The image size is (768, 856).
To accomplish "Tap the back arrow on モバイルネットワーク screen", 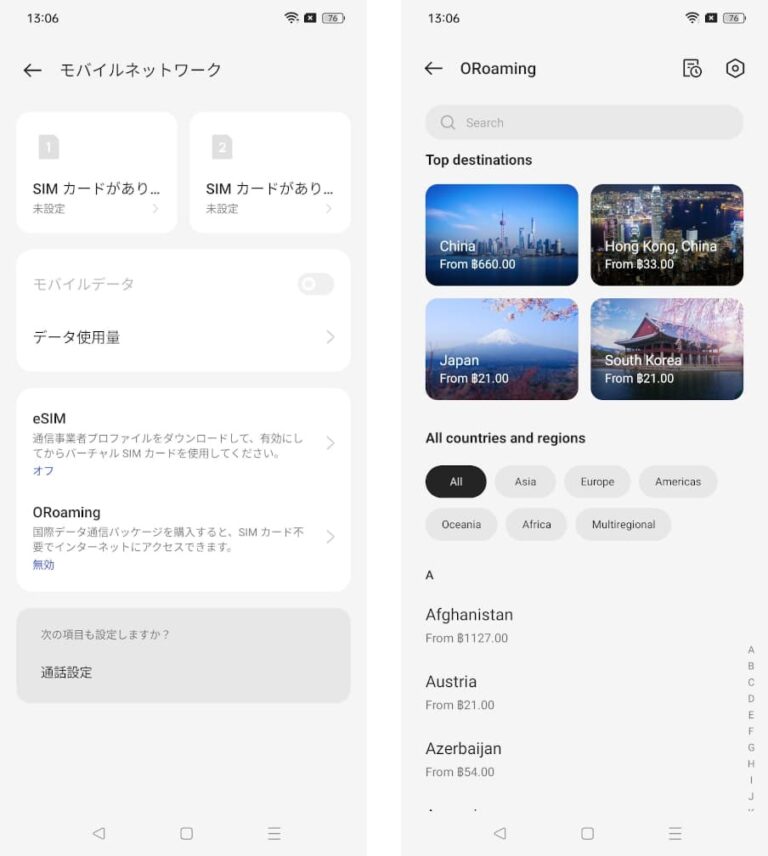I will (31, 70).
